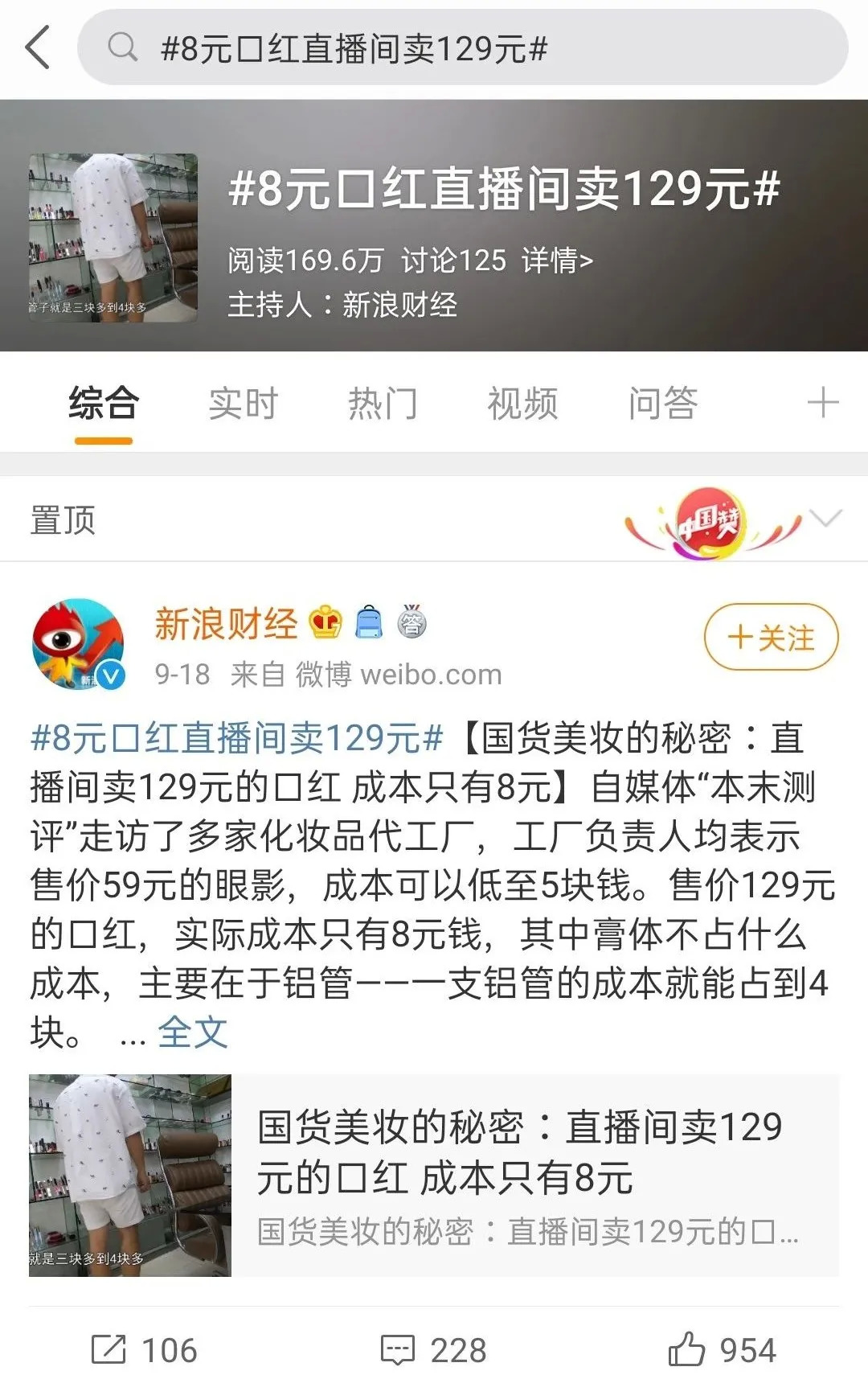Open comments on the 新浪财经 post
The width and height of the screenshot is (868, 1375).
[x=434, y=1350]
